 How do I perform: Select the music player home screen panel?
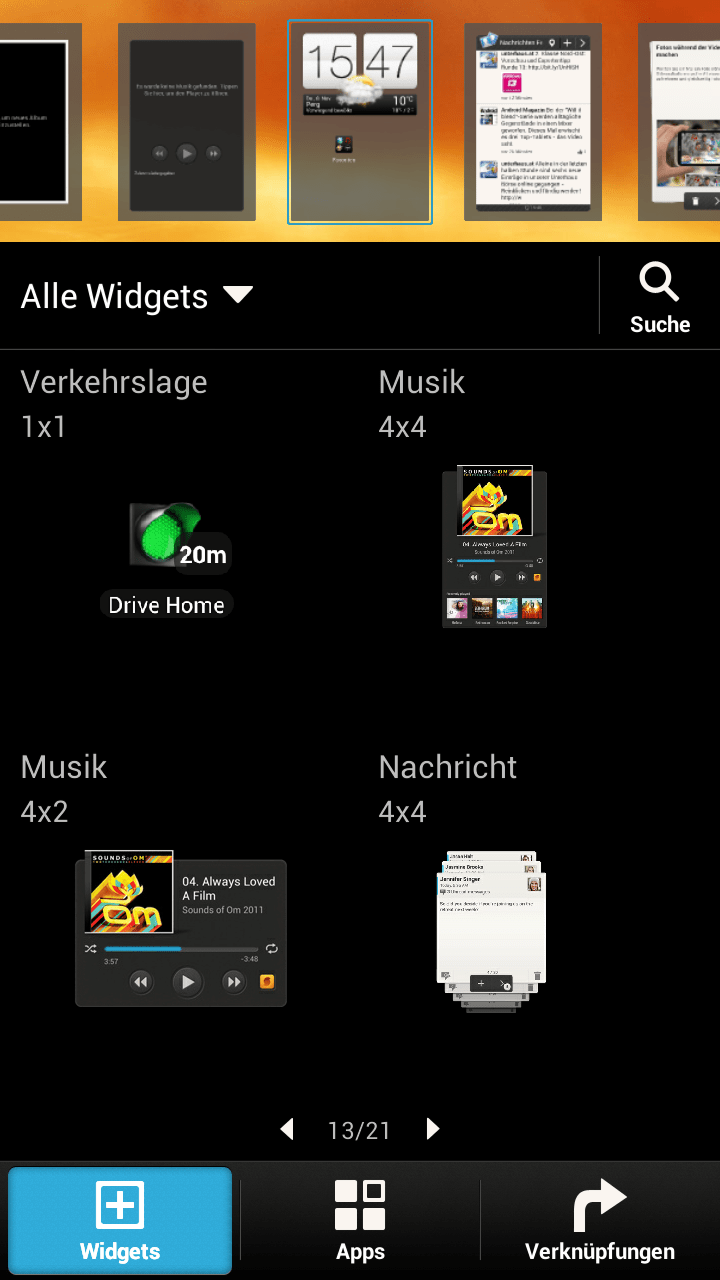(x=187, y=122)
